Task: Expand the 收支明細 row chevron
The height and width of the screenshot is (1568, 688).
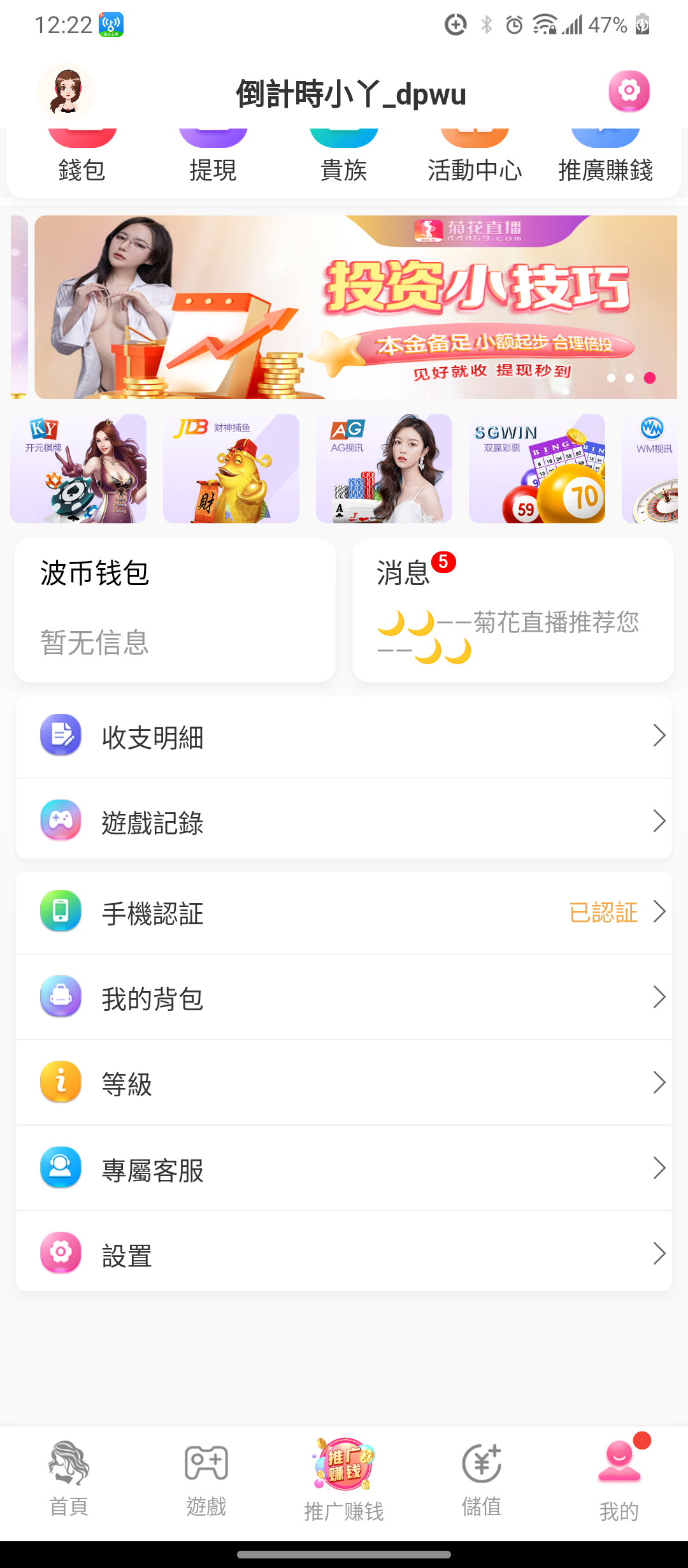Action: click(x=661, y=736)
